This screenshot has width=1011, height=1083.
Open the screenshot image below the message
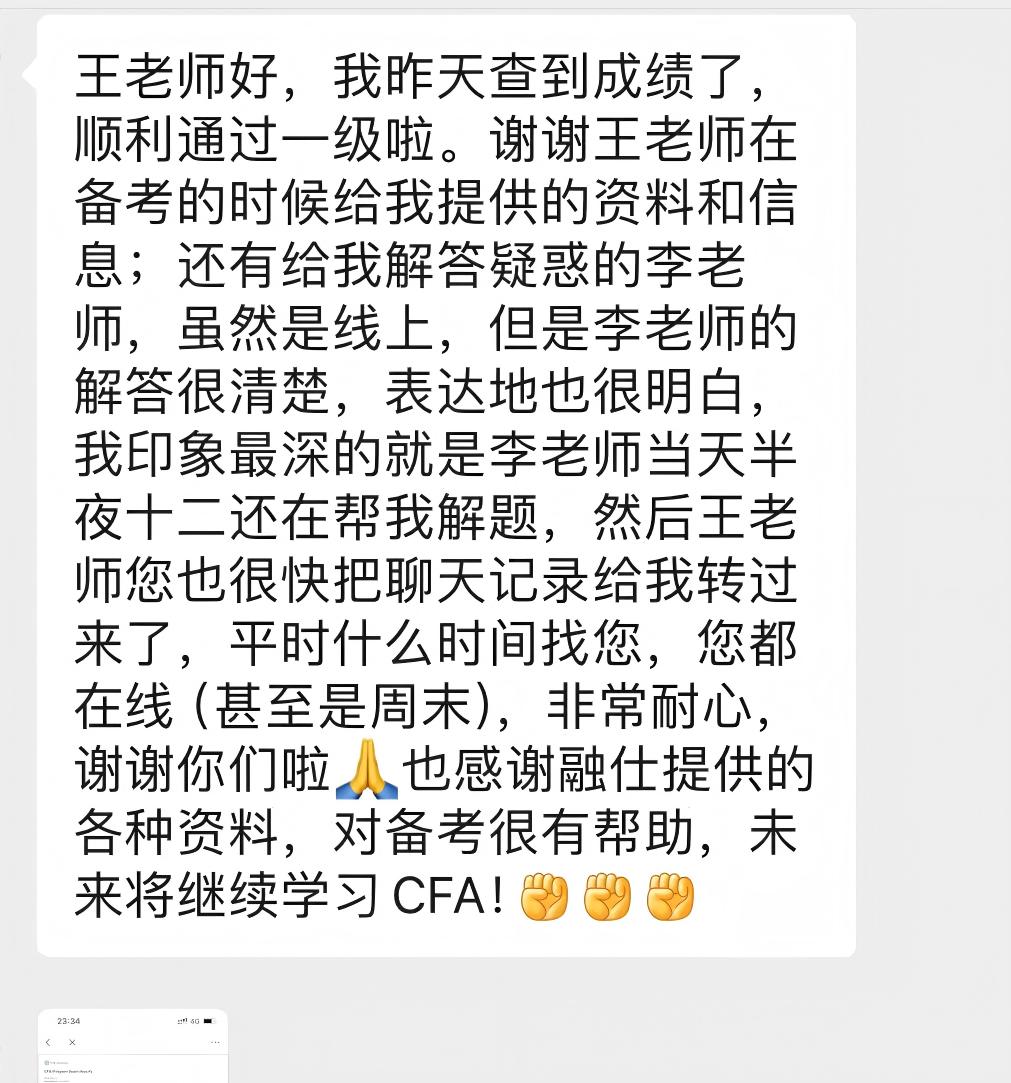pyautogui.click(x=133, y=1046)
